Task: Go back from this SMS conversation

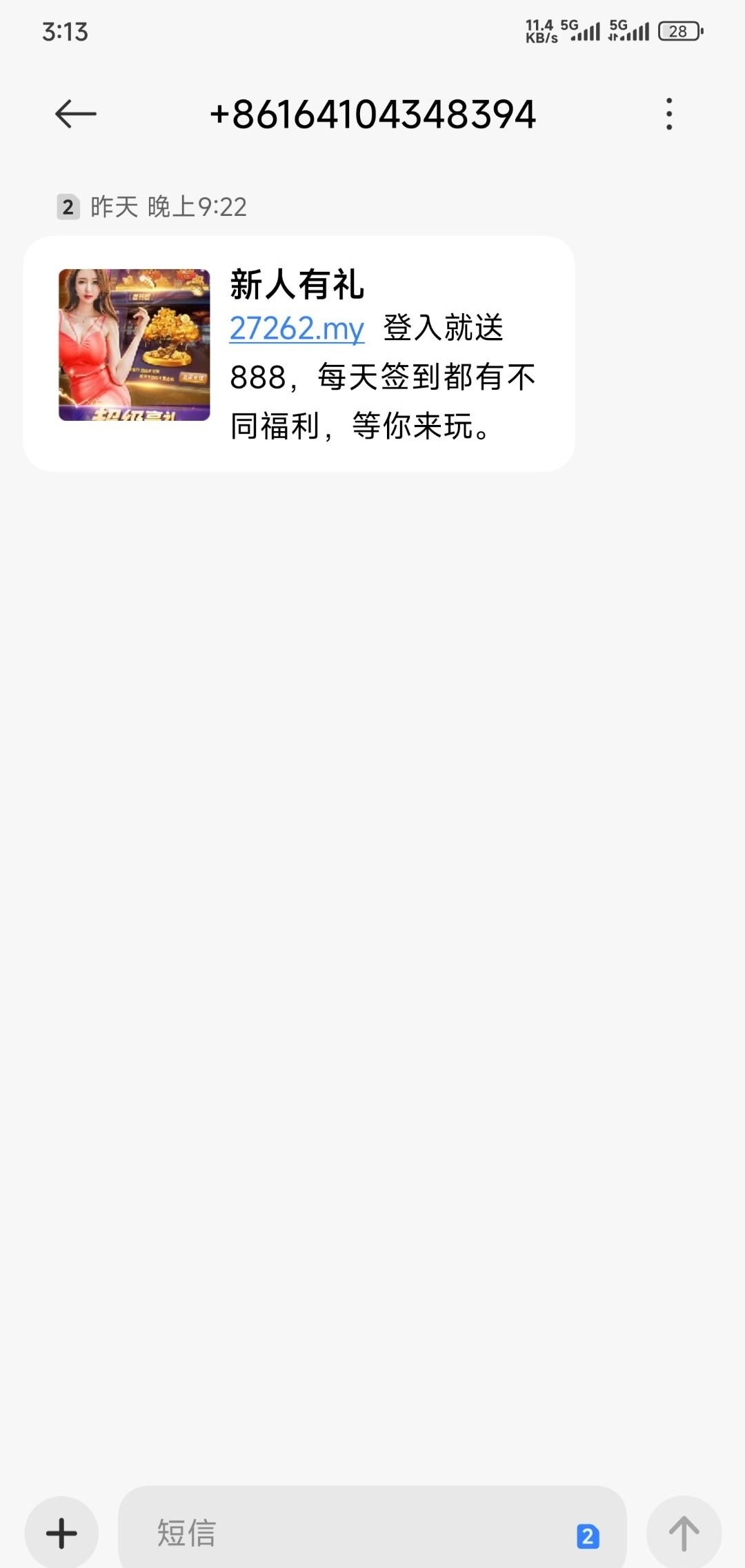Action: pos(75,114)
